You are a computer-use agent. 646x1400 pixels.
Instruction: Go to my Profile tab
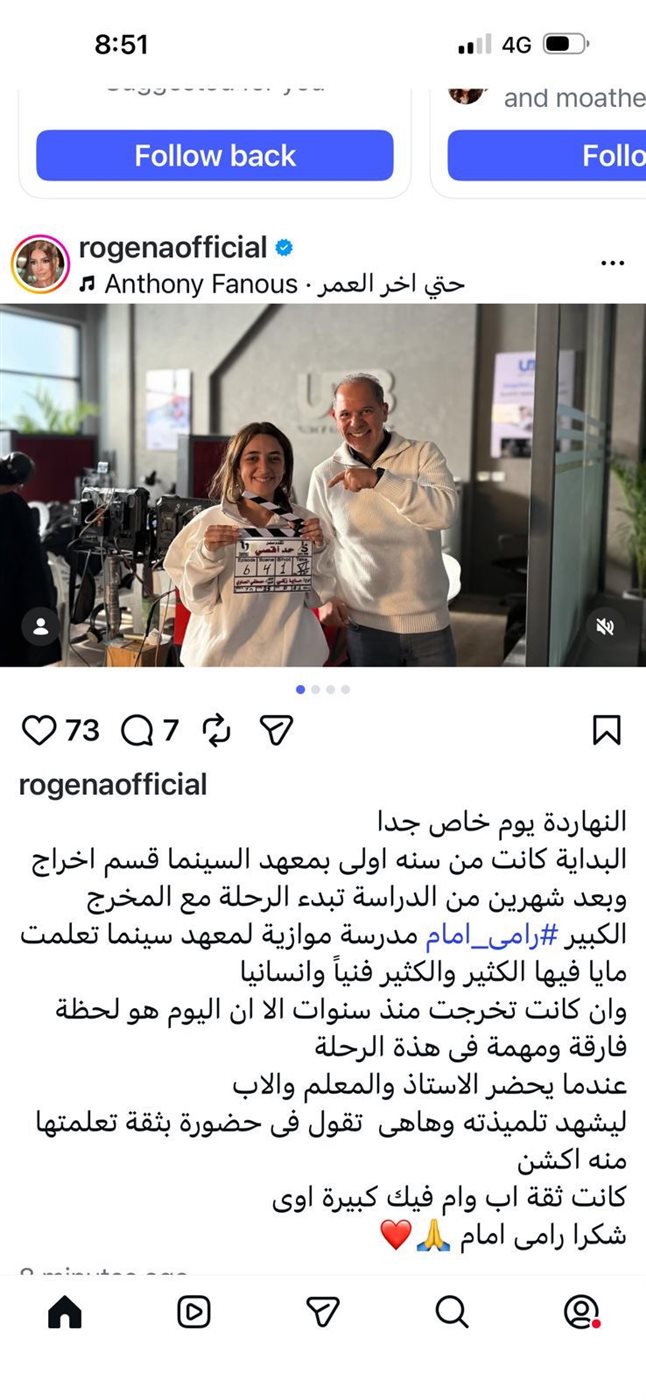(581, 1311)
